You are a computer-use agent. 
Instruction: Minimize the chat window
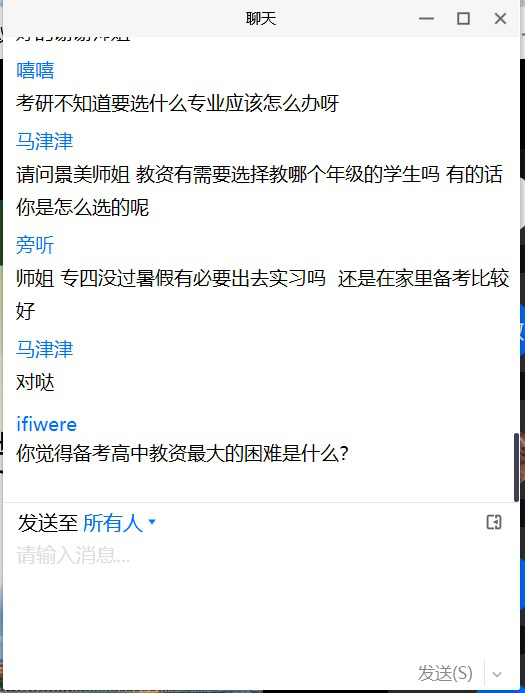pyautogui.click(x=426, y=19)
